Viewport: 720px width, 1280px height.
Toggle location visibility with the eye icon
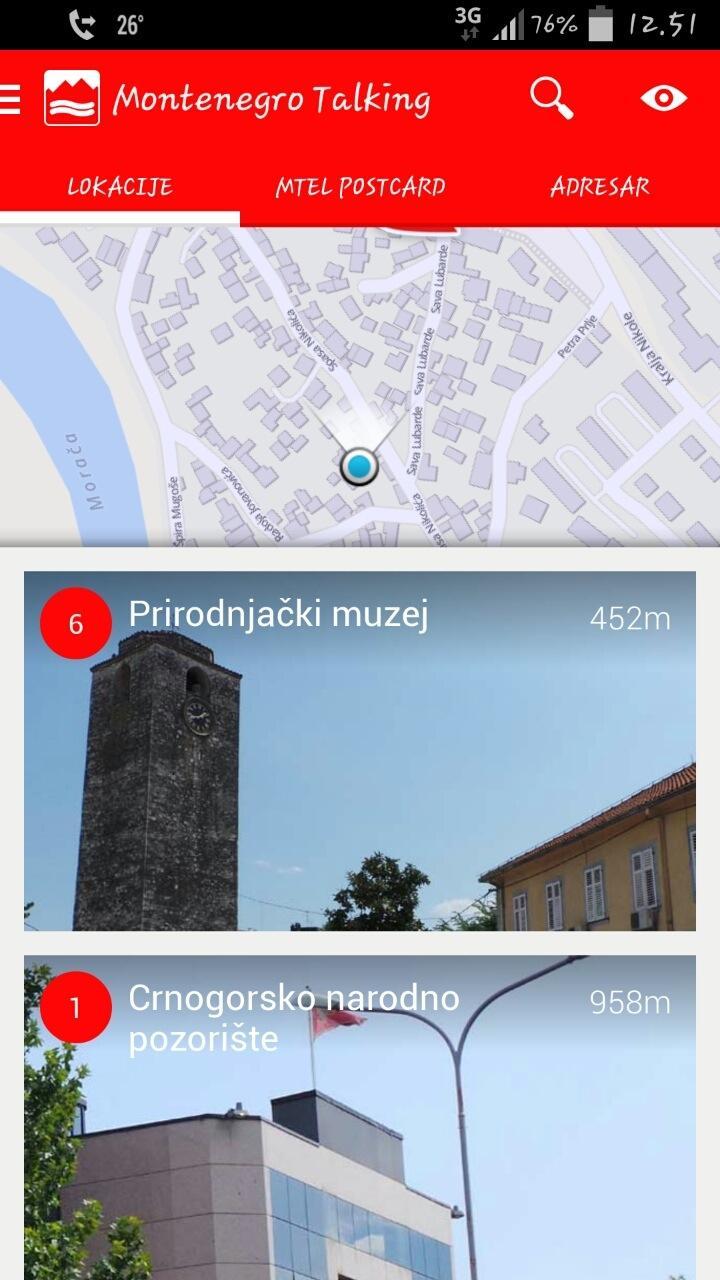click(663, 97)
